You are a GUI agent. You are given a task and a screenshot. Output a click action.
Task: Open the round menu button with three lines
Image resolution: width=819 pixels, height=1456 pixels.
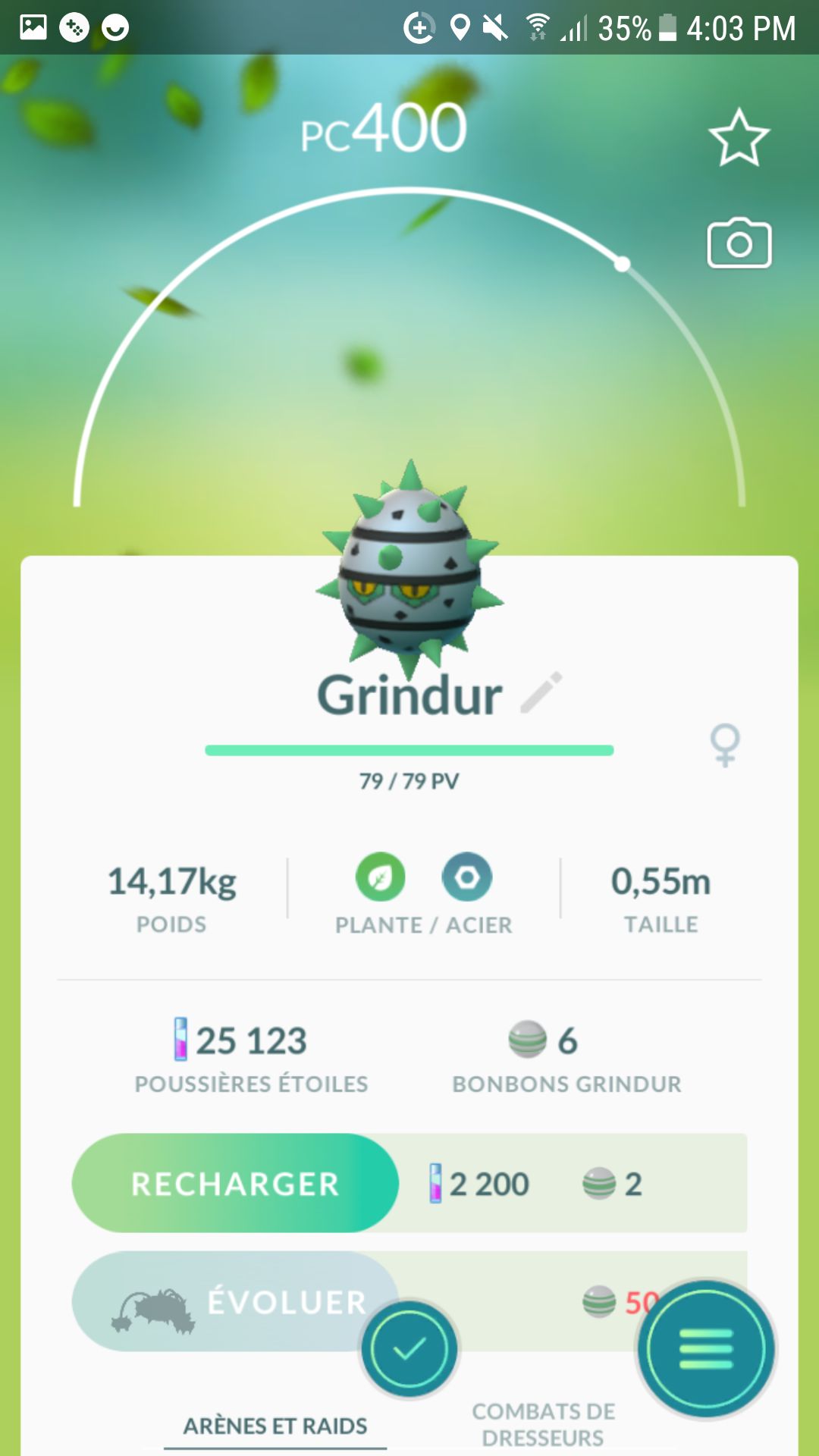pos(706,1349)
